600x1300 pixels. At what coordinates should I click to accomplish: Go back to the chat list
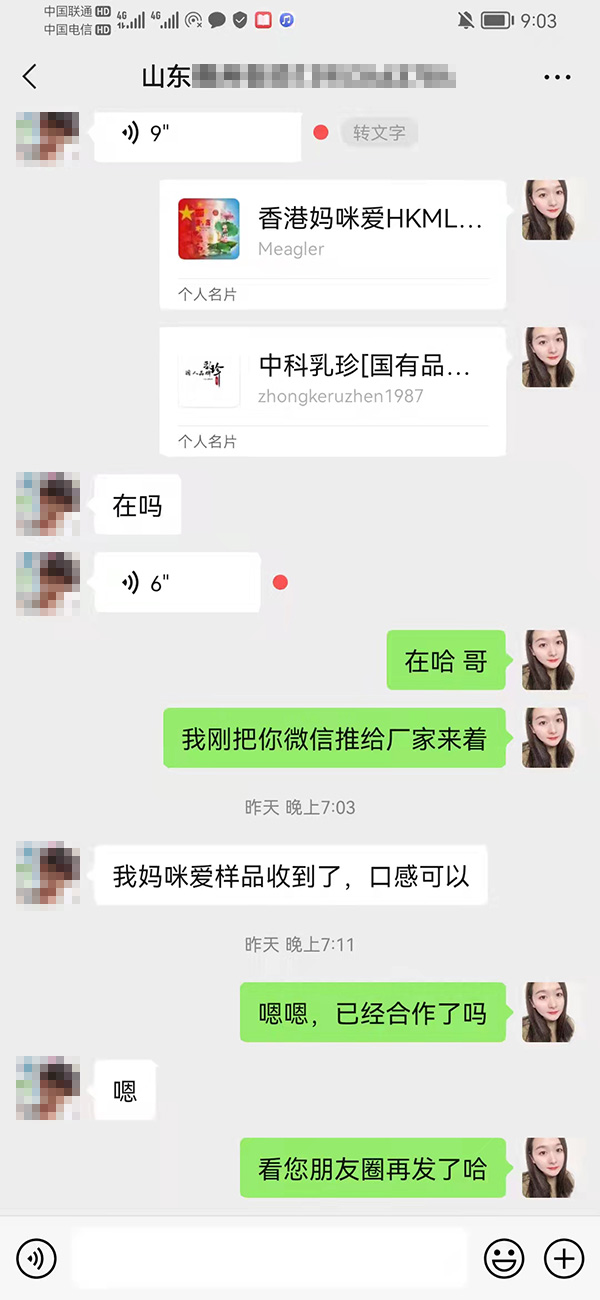(30, 77)
